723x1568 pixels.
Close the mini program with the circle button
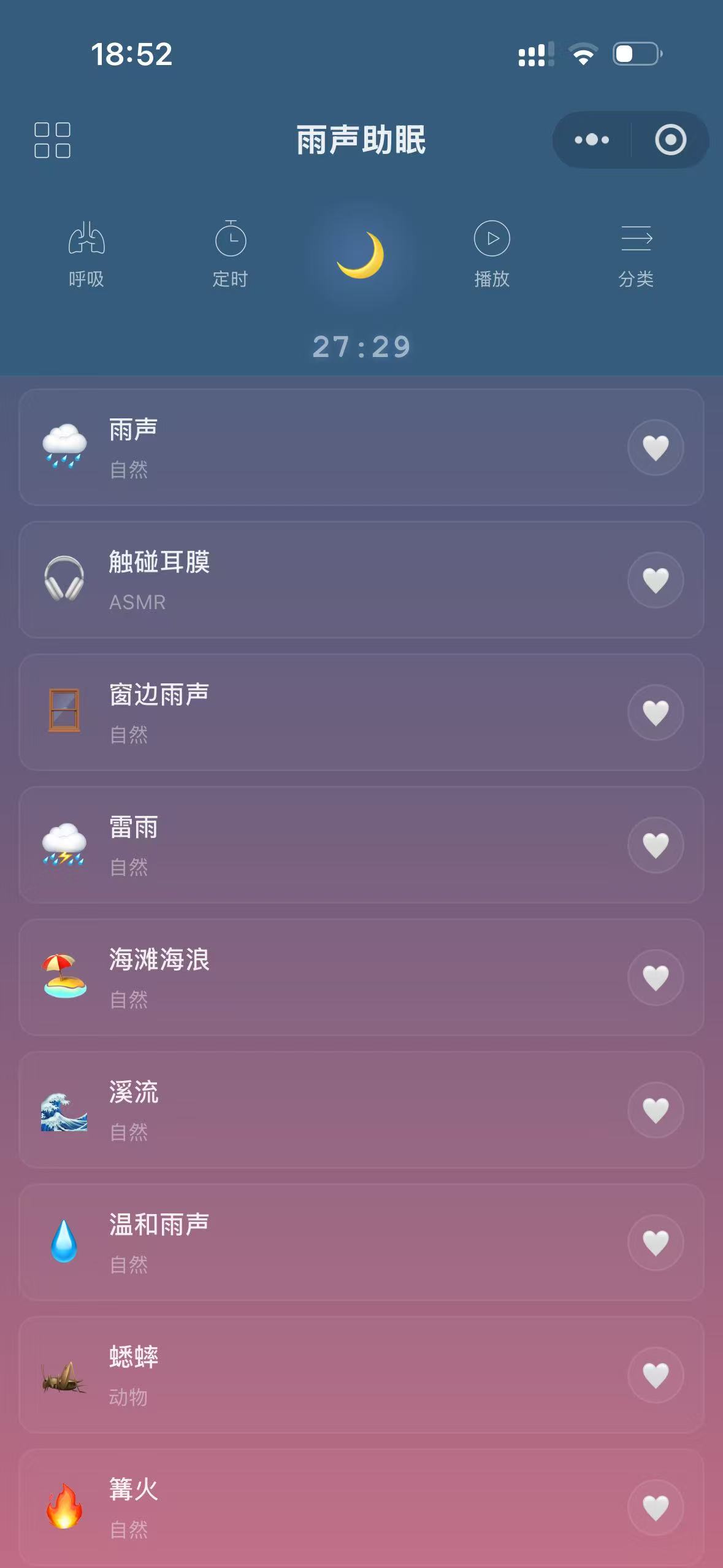point(670,140)
